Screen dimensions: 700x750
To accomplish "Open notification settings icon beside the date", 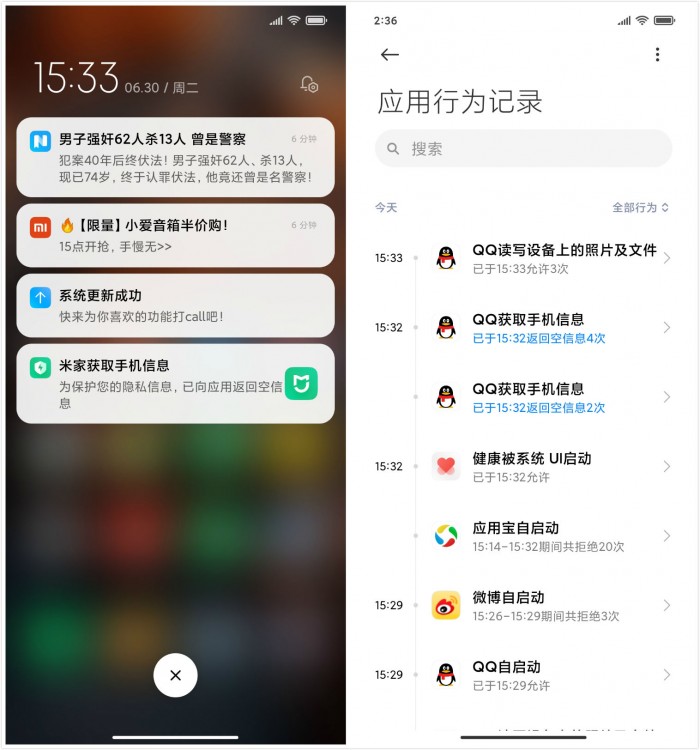I will [309, 85].
